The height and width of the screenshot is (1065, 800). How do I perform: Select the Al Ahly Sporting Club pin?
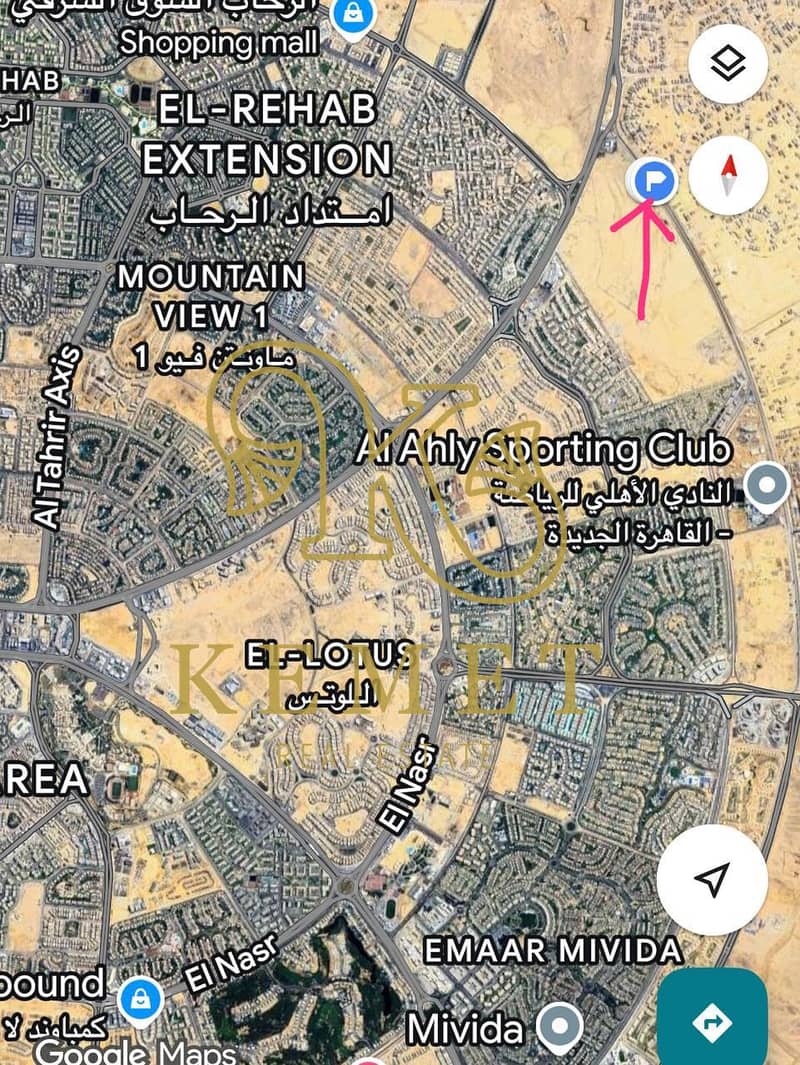coord(768,486)
